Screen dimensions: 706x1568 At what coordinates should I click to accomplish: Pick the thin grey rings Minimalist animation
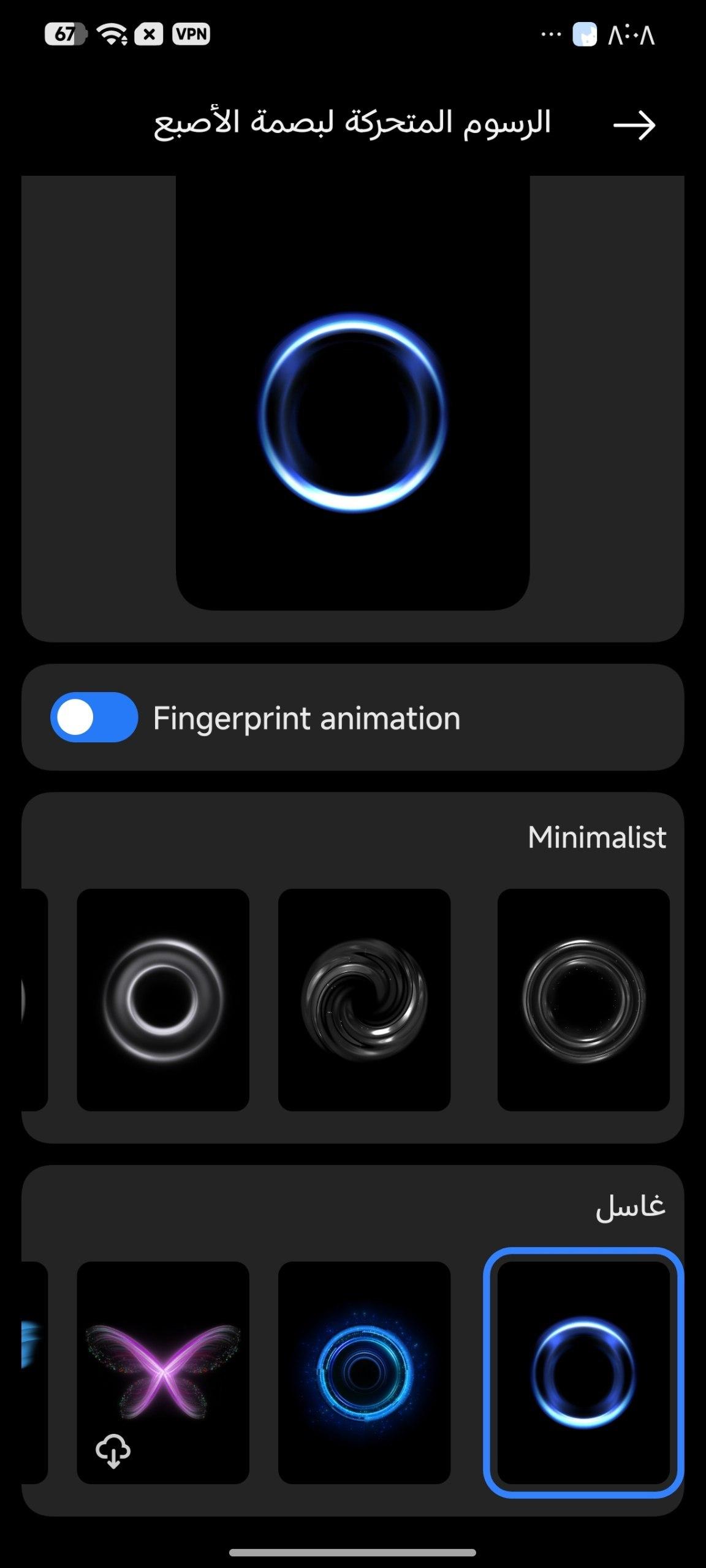tap(583, 1000)
